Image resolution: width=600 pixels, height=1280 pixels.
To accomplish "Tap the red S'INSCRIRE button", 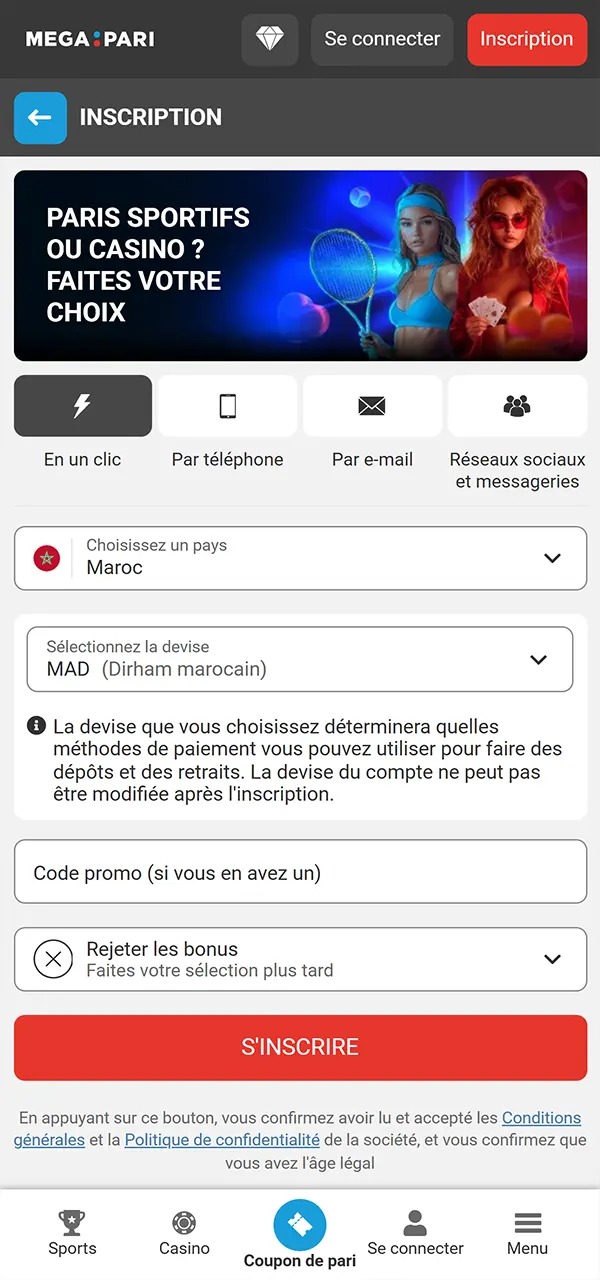I will point(300,1047).
